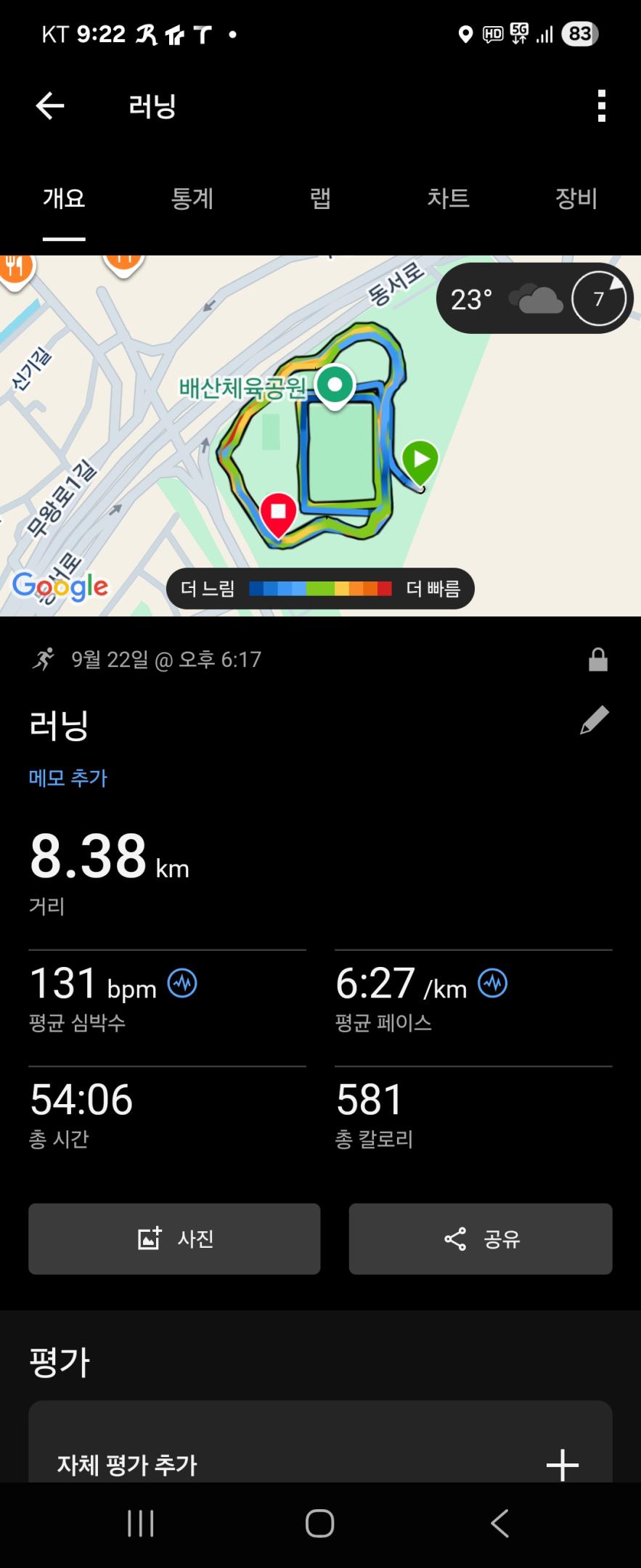Open the overflow menu in the app bar
The width and height of the screenshot is (641, 1568).
click(x=601, y=106)
